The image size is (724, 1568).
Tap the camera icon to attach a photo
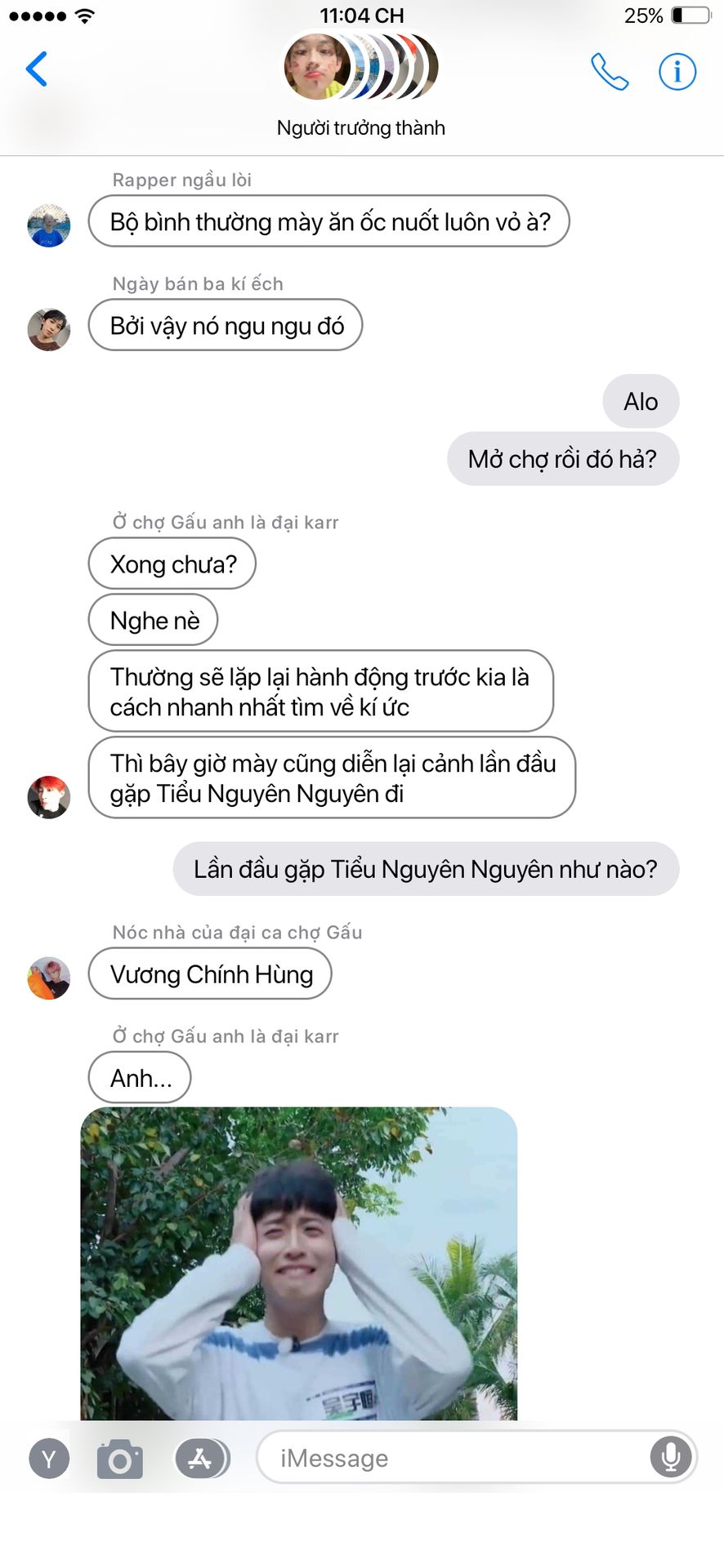tap(120, 1459)
